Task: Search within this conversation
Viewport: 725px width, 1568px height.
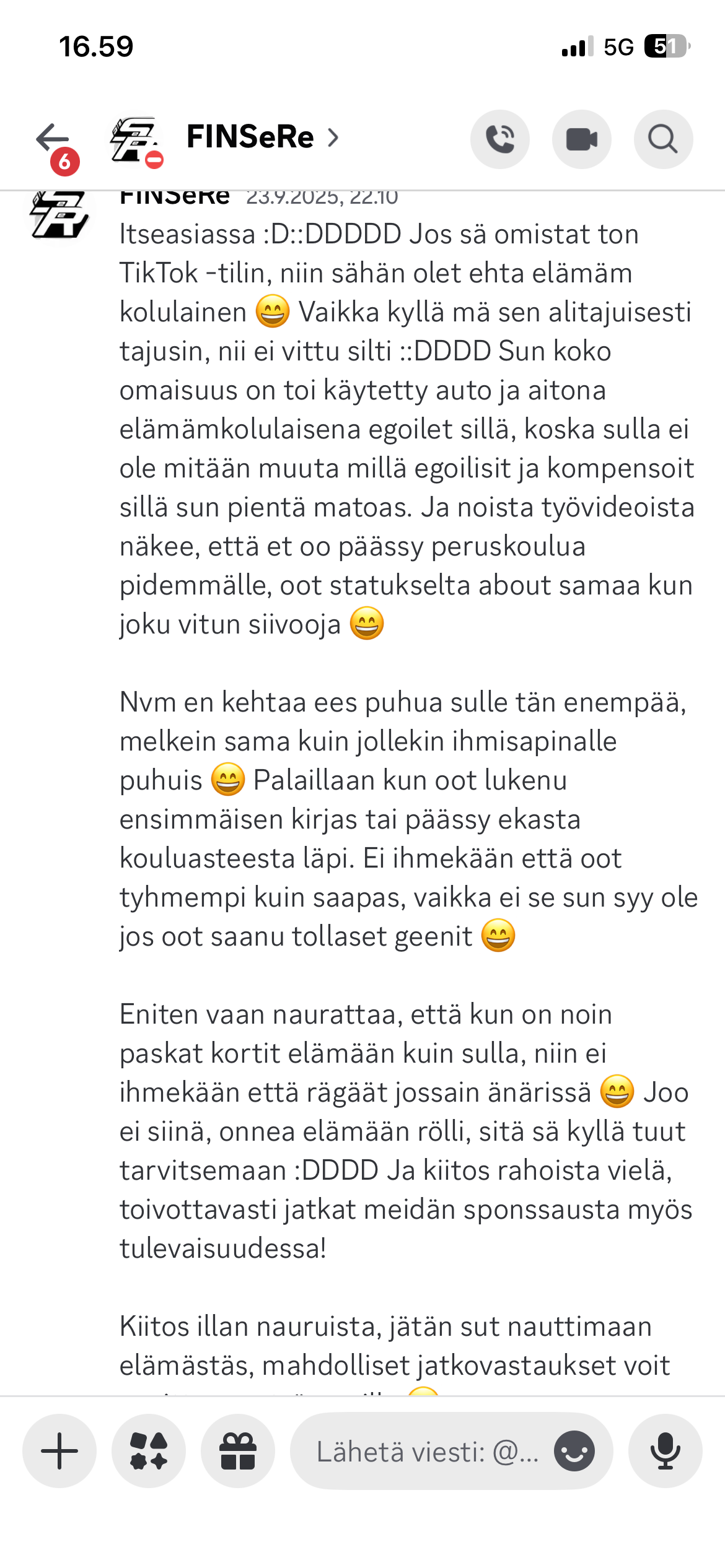Action: 663,139
